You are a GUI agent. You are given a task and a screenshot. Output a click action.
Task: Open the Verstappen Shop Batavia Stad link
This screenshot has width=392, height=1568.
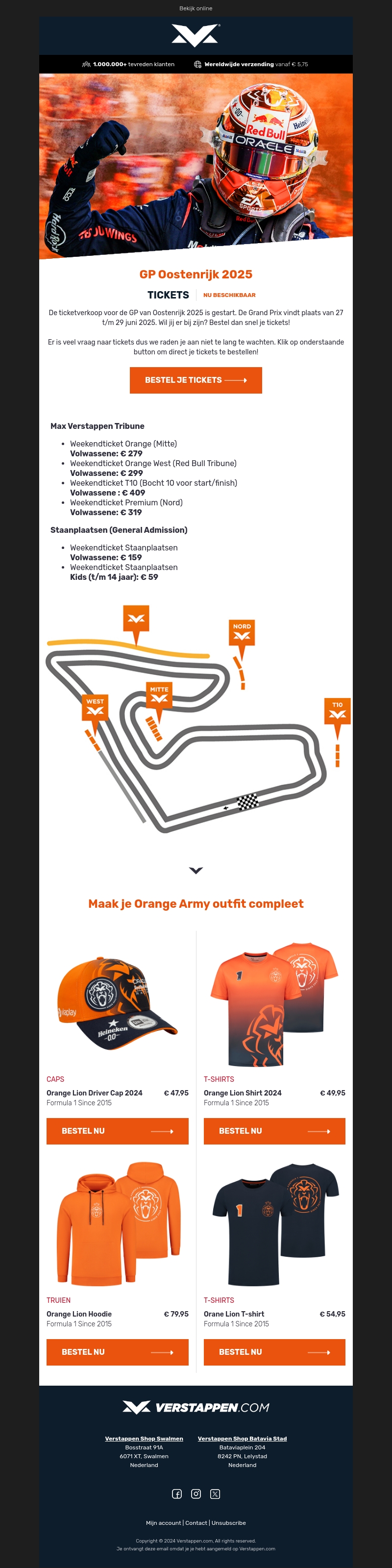[242, 1438]
